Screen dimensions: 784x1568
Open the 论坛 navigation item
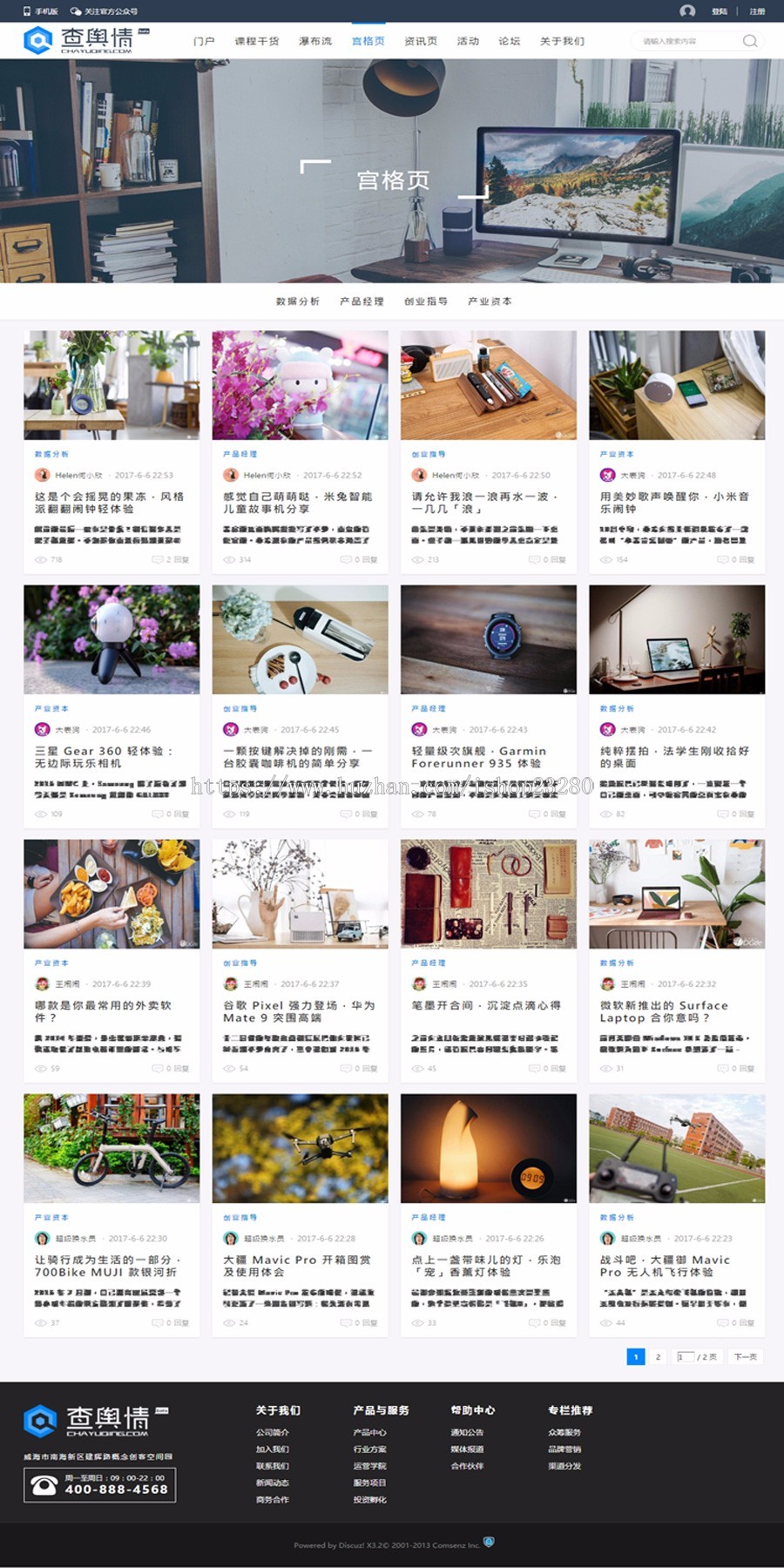tap(509, 41)
